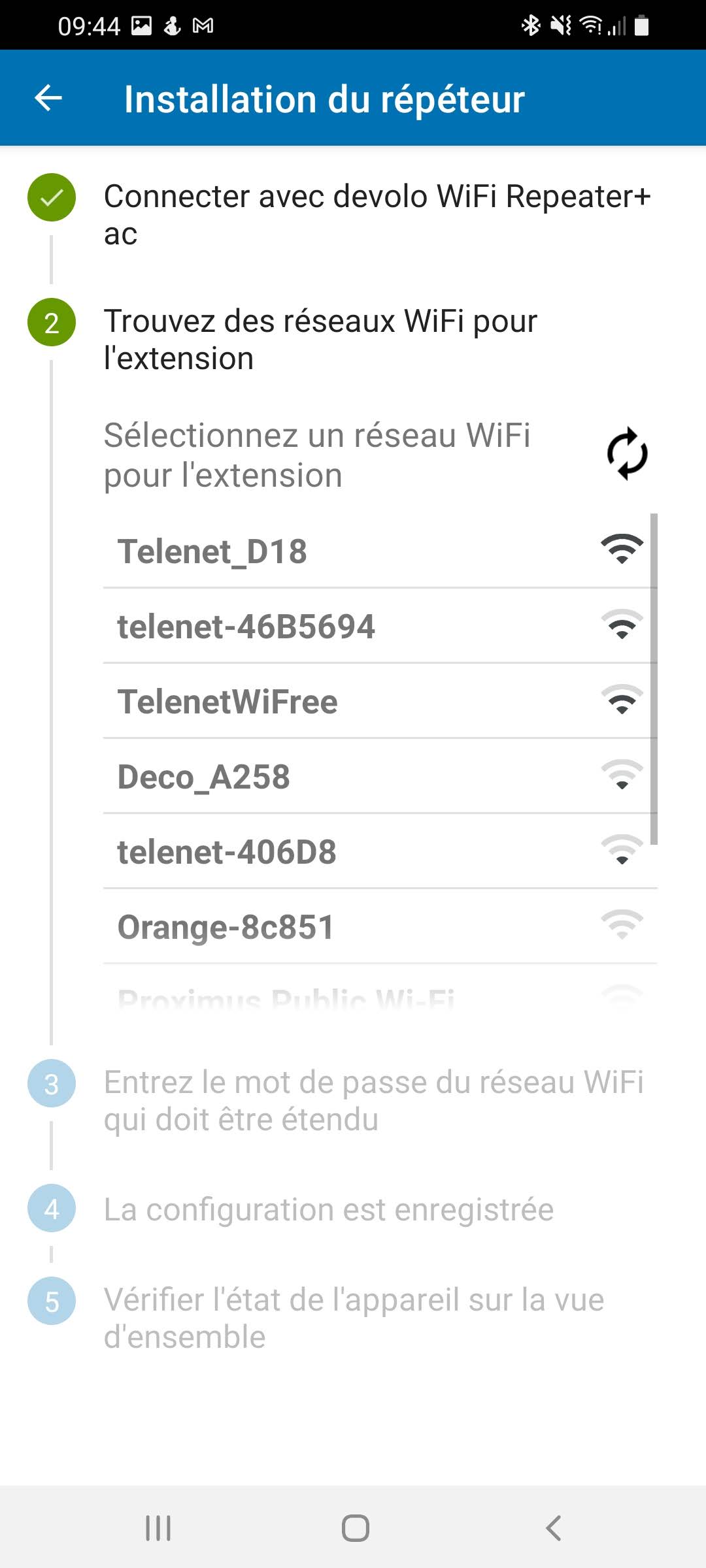Go back using the app bar arrow
The width and height of the screenshot is (706, 1568).
click(48, 99)
